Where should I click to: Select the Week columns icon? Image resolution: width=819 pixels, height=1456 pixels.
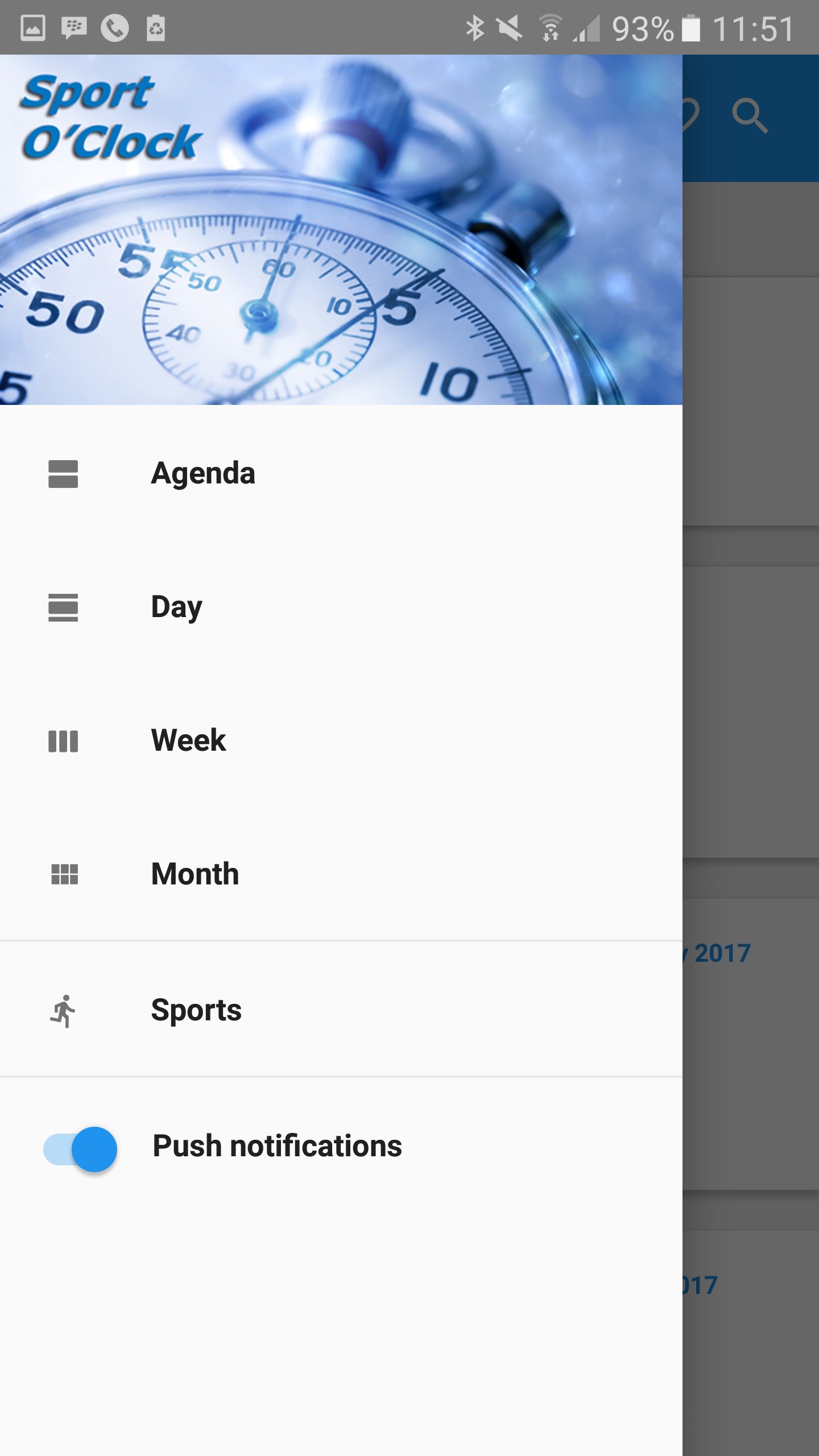coord(64,741)
